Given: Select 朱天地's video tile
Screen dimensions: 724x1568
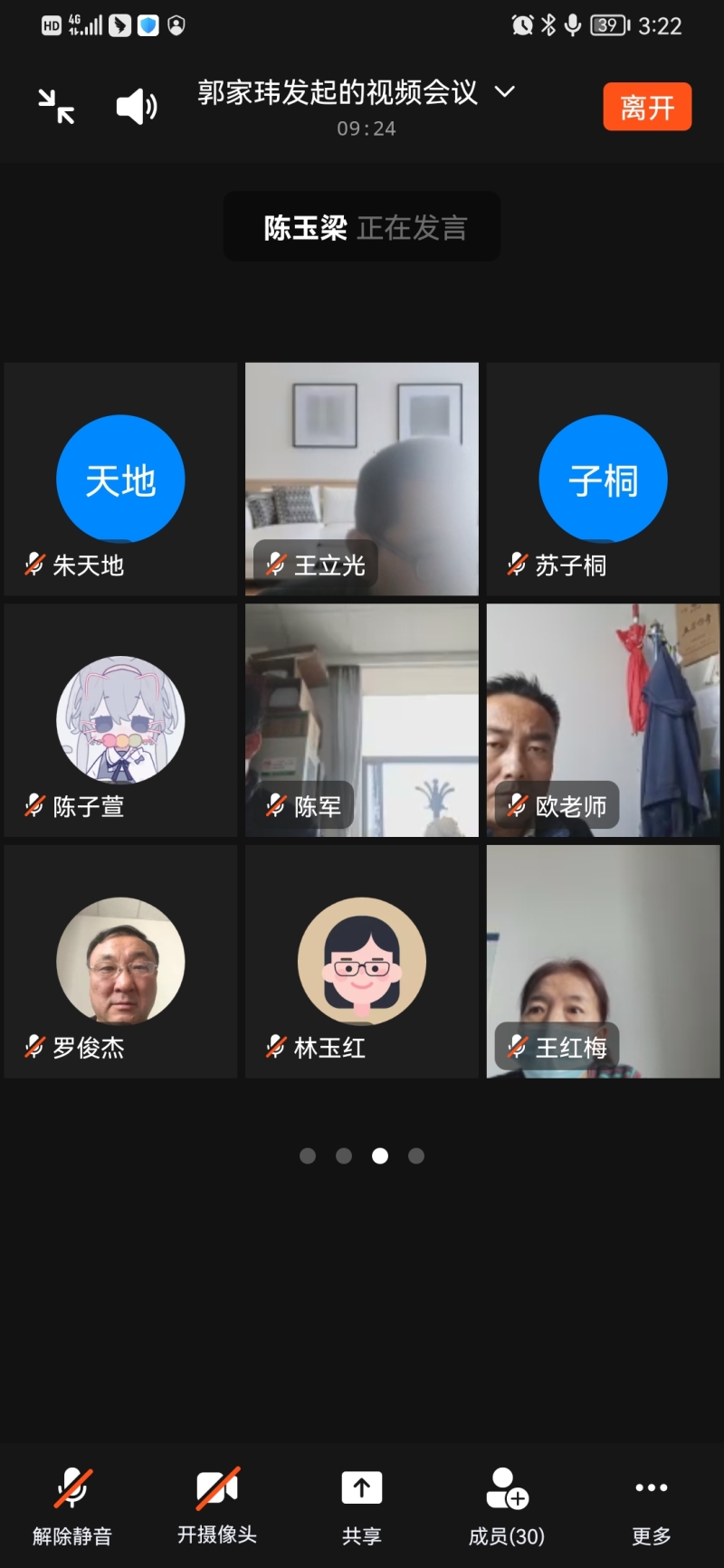Looking at the screenshot, I should point(120,479).
